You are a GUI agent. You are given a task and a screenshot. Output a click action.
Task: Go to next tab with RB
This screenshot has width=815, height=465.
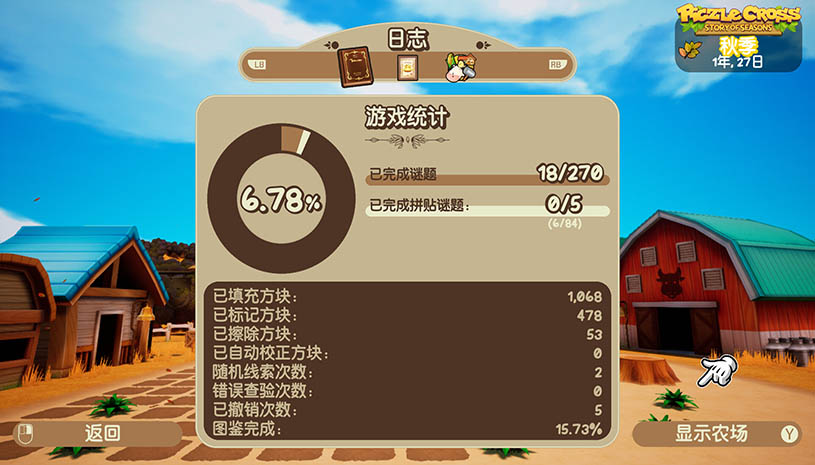coord(556,65)
